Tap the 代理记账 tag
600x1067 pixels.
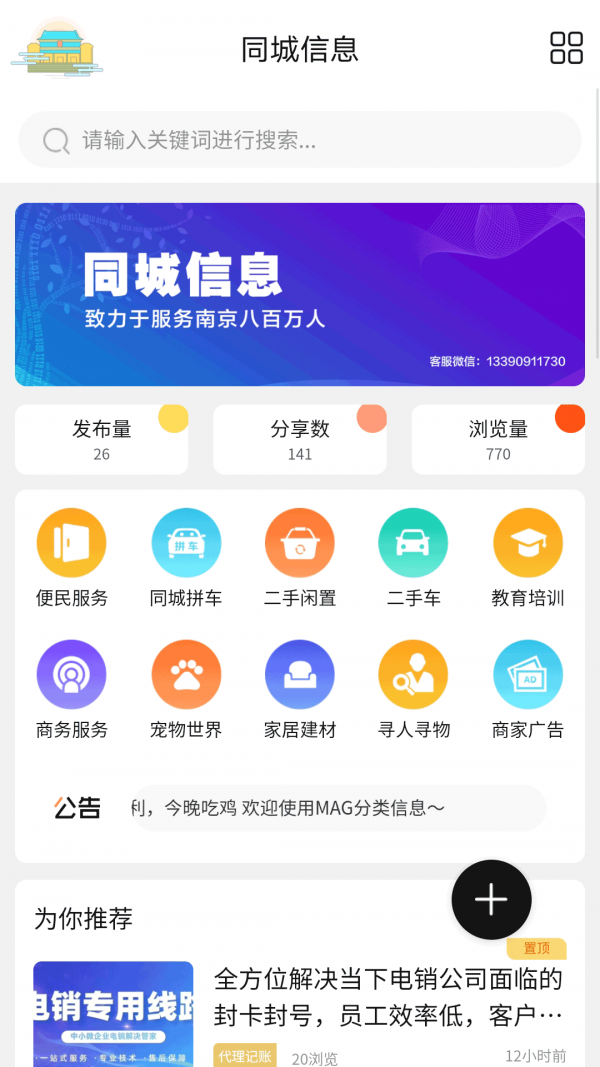(x=245, y=1056)
